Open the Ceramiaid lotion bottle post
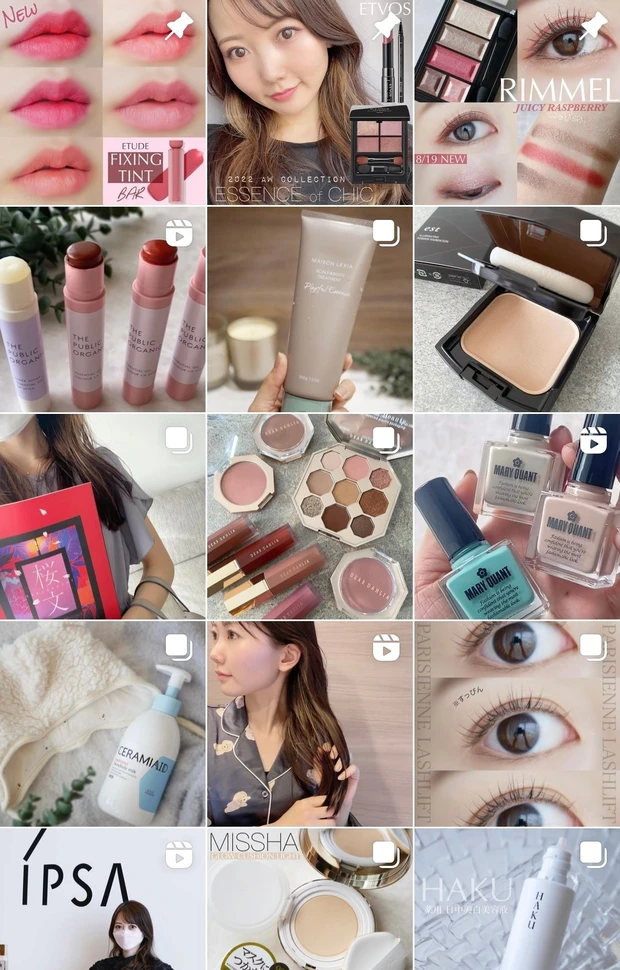The width and height of the screenshot is (620, 970). click(102, 724)
